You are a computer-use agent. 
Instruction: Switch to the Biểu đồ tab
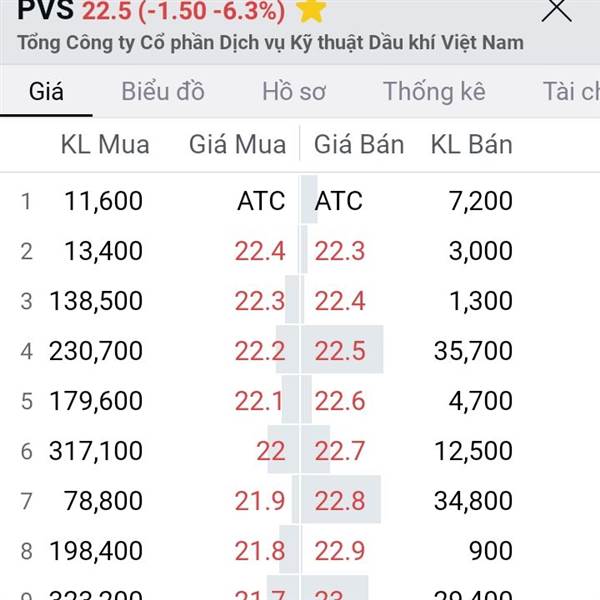(163, 92)
